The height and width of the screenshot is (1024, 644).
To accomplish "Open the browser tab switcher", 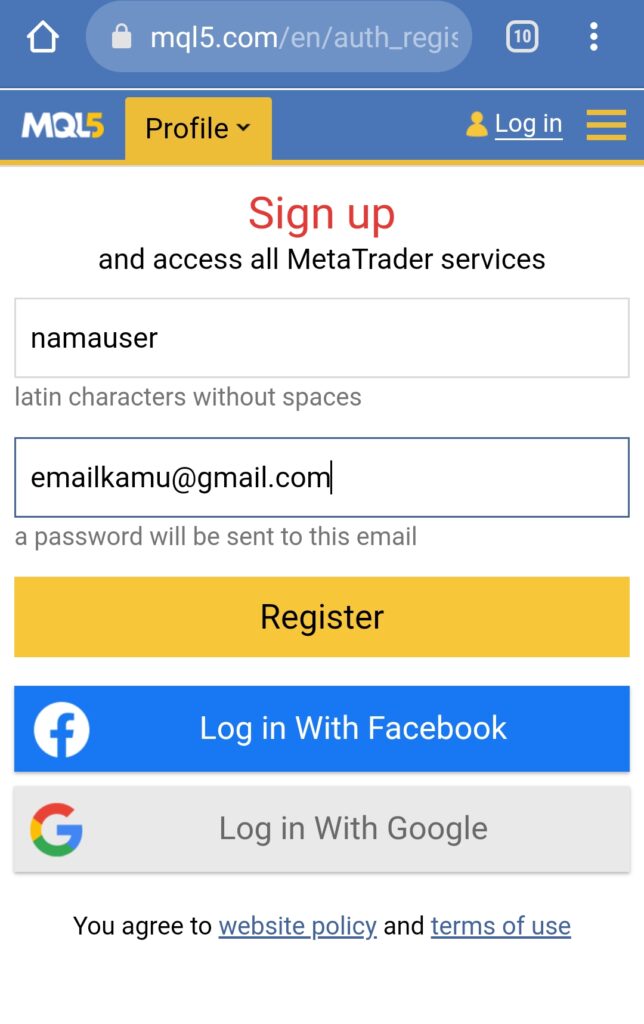I will (x=522, y=39).
